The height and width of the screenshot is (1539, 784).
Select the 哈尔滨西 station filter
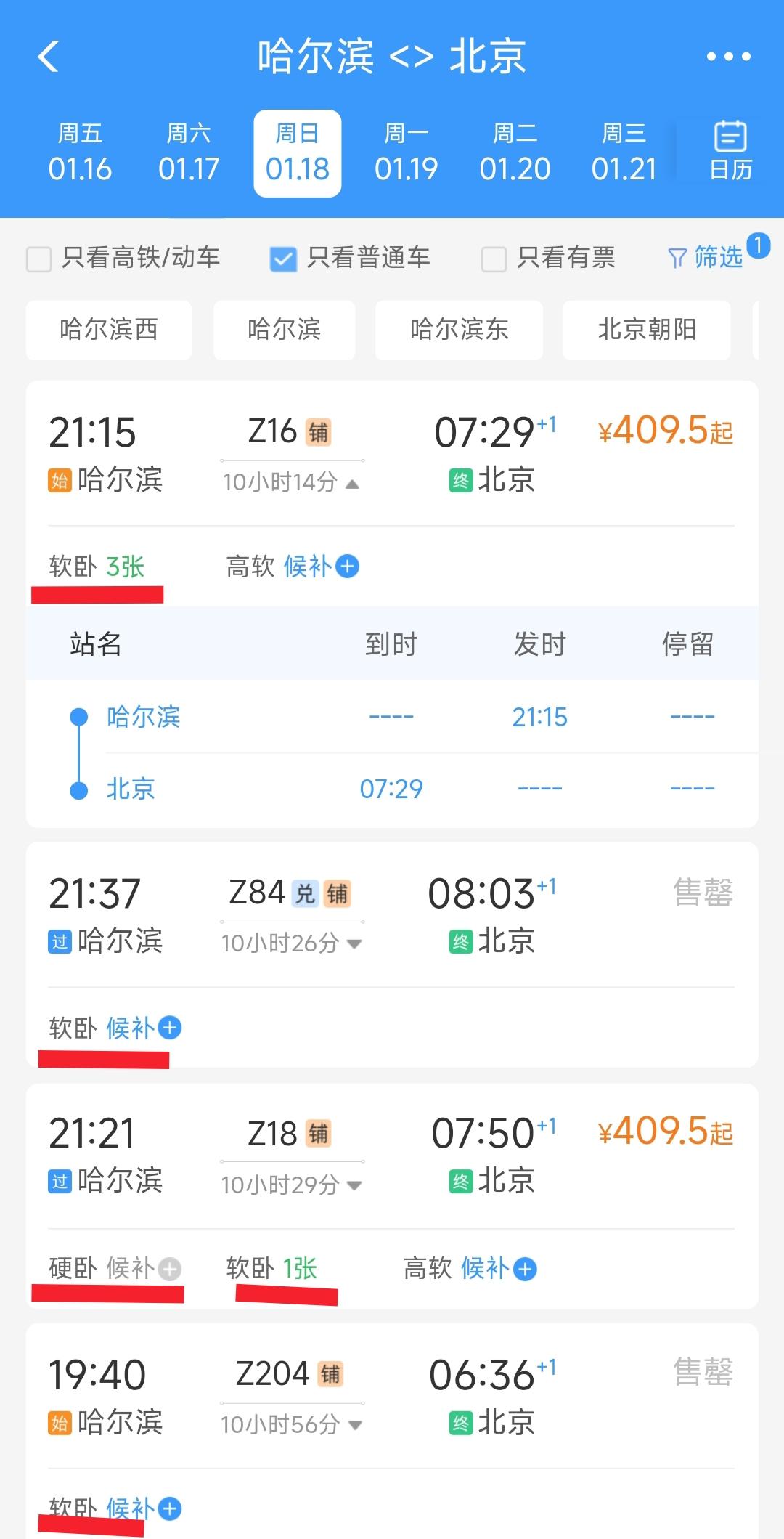coord(107,330)
